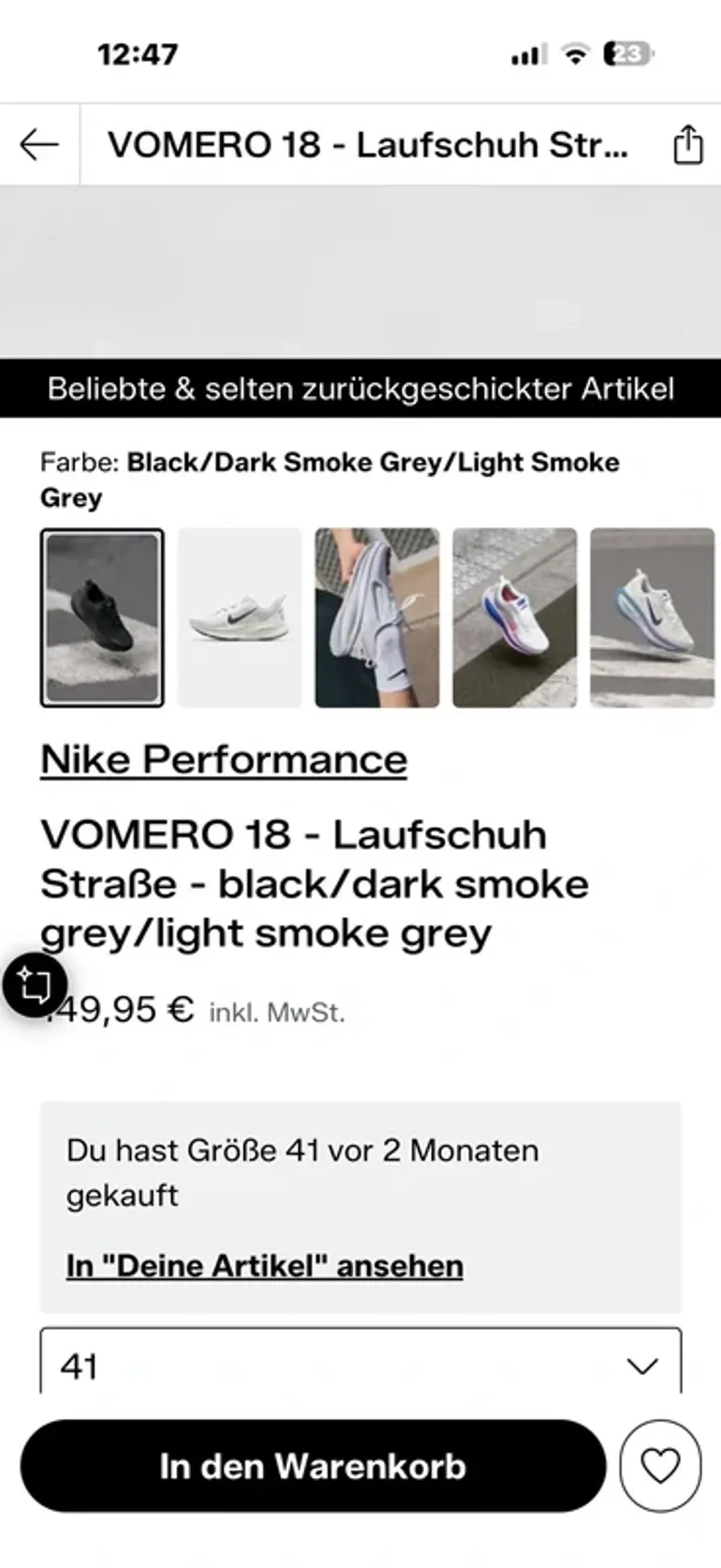Pick the white shoe with pink-blue sole
The width and height of the screenshot is (721, 1568).
(515, 617)
